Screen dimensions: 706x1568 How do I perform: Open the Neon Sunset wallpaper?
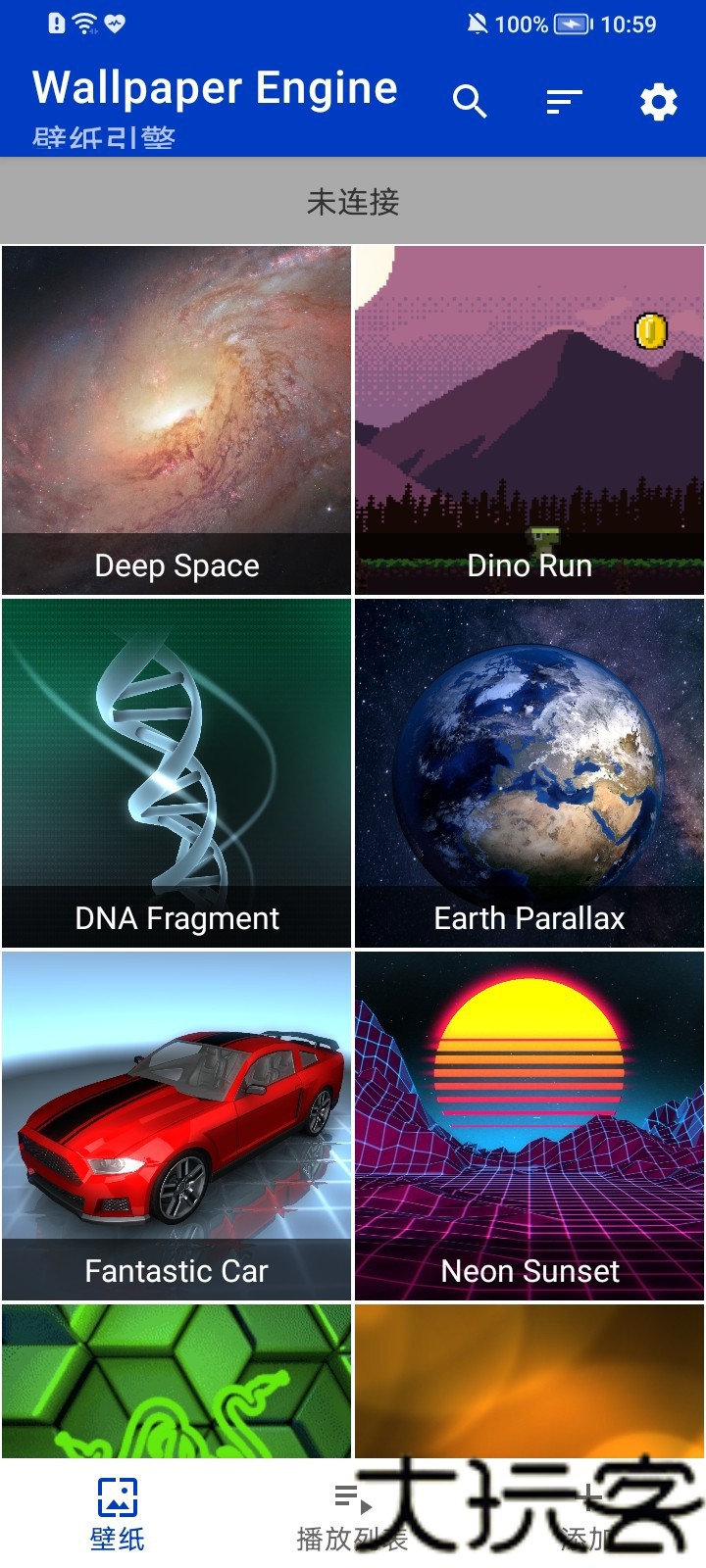click(529, 1126)
